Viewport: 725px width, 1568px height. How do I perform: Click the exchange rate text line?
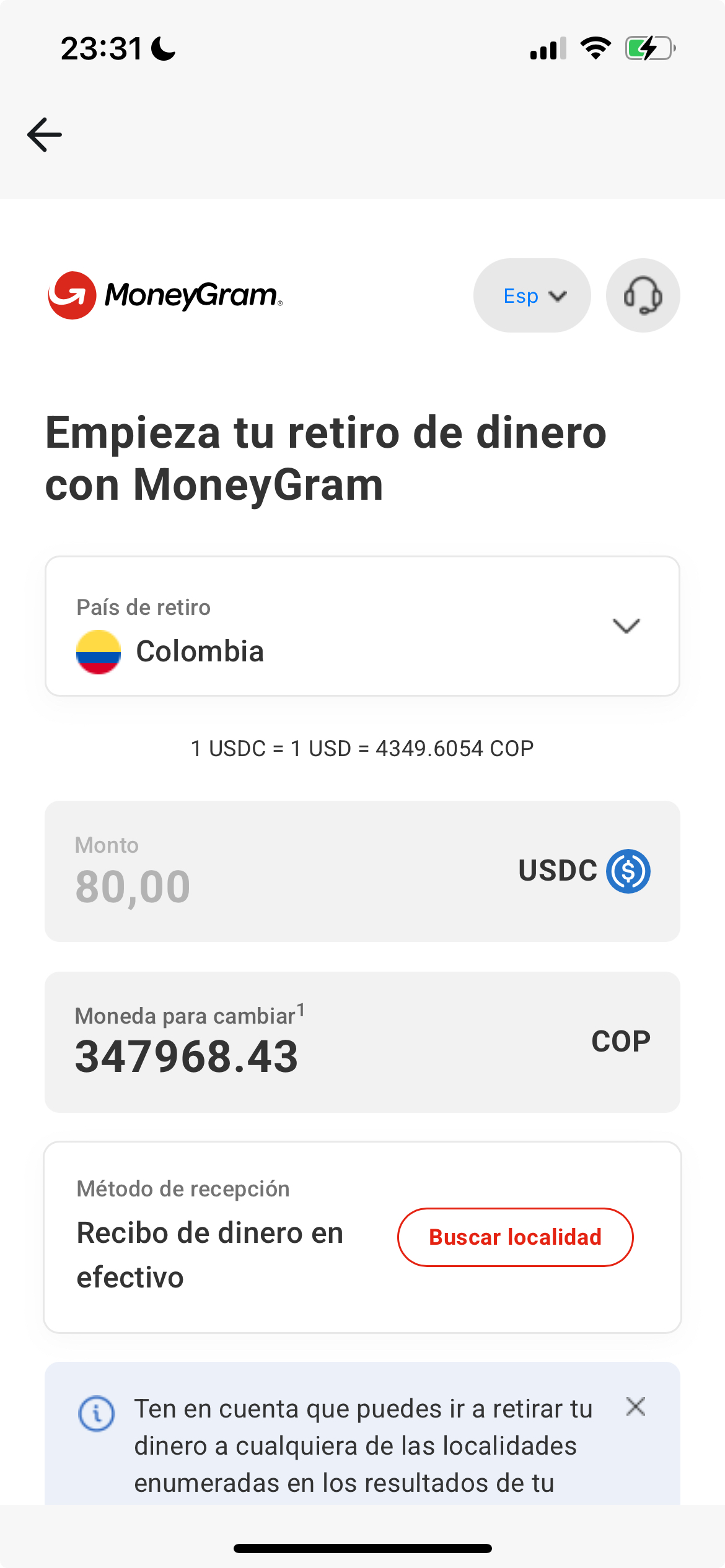tap(362, 748)
